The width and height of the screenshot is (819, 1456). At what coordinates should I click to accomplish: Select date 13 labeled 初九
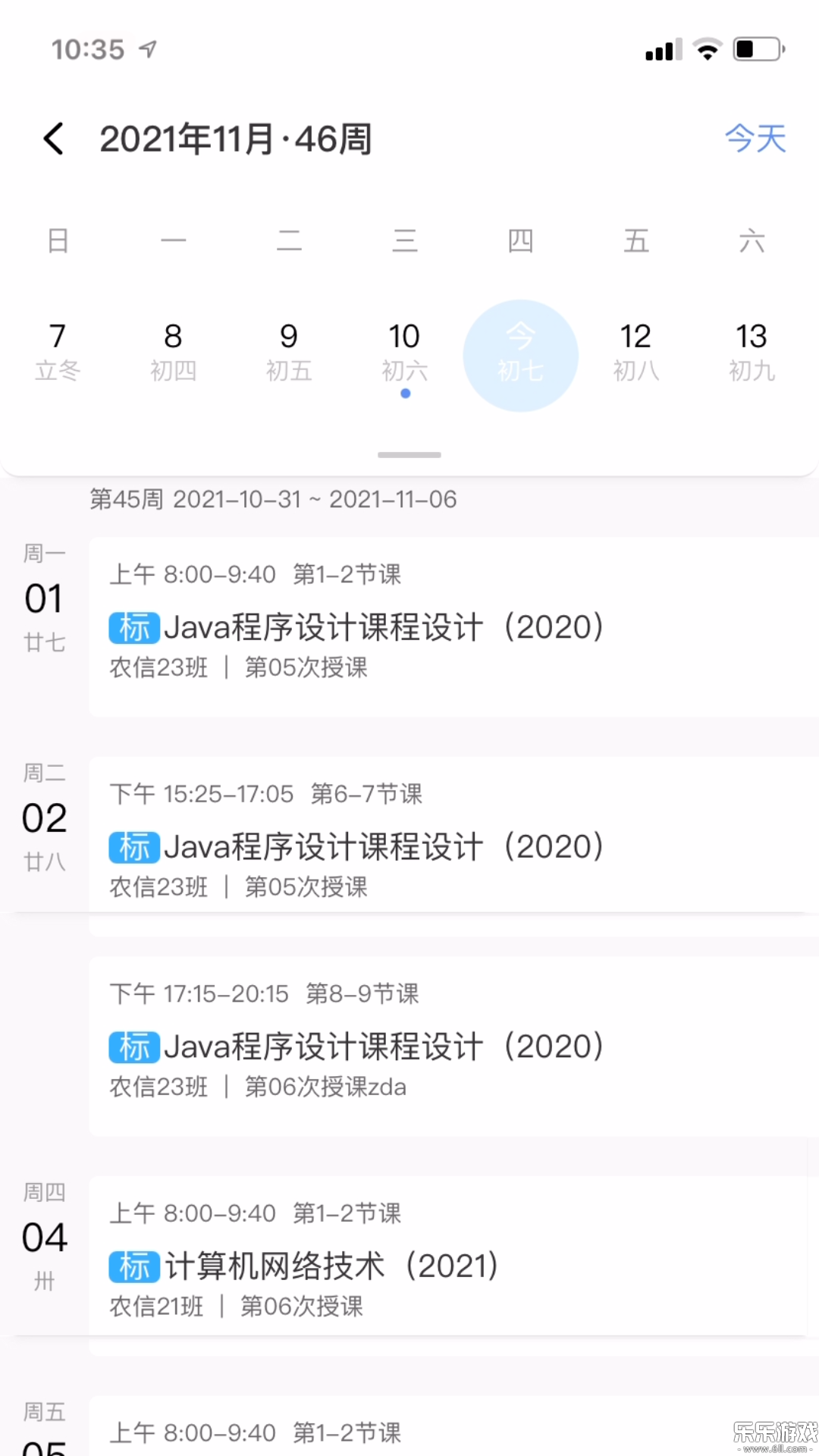tap(752, 350)
